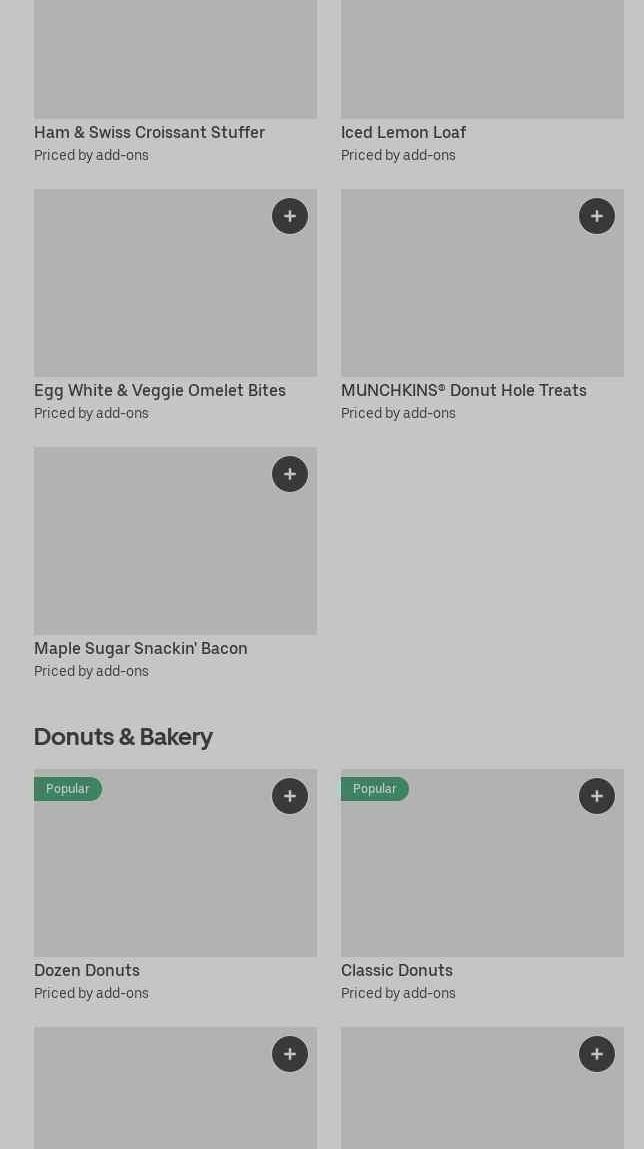The image size is (644, 1149).
Task: Add Egg White & Veggie Omelet Bites
Action: pyautogui.click(x=290, y=216)
